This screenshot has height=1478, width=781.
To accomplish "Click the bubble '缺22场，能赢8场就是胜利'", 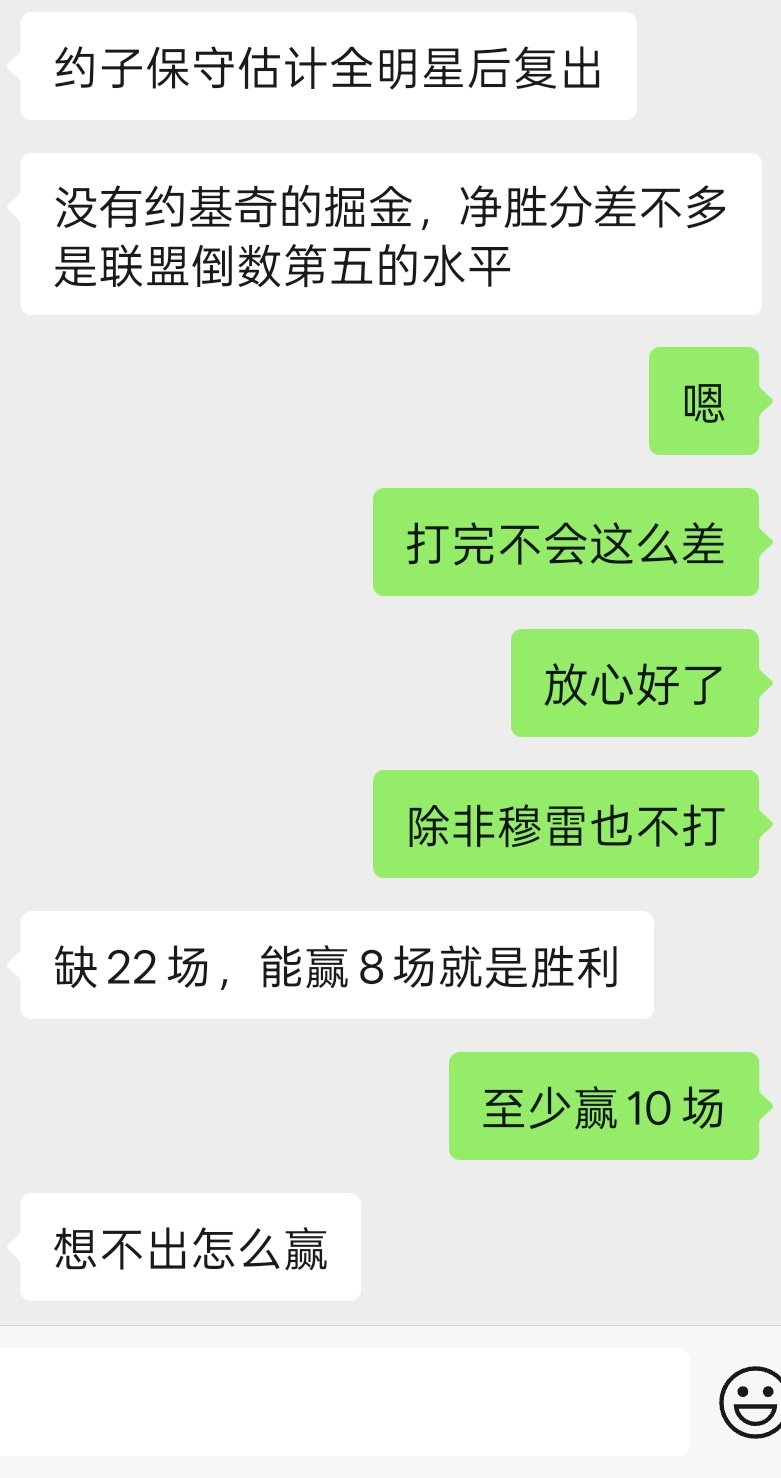I will coord(337,967).
